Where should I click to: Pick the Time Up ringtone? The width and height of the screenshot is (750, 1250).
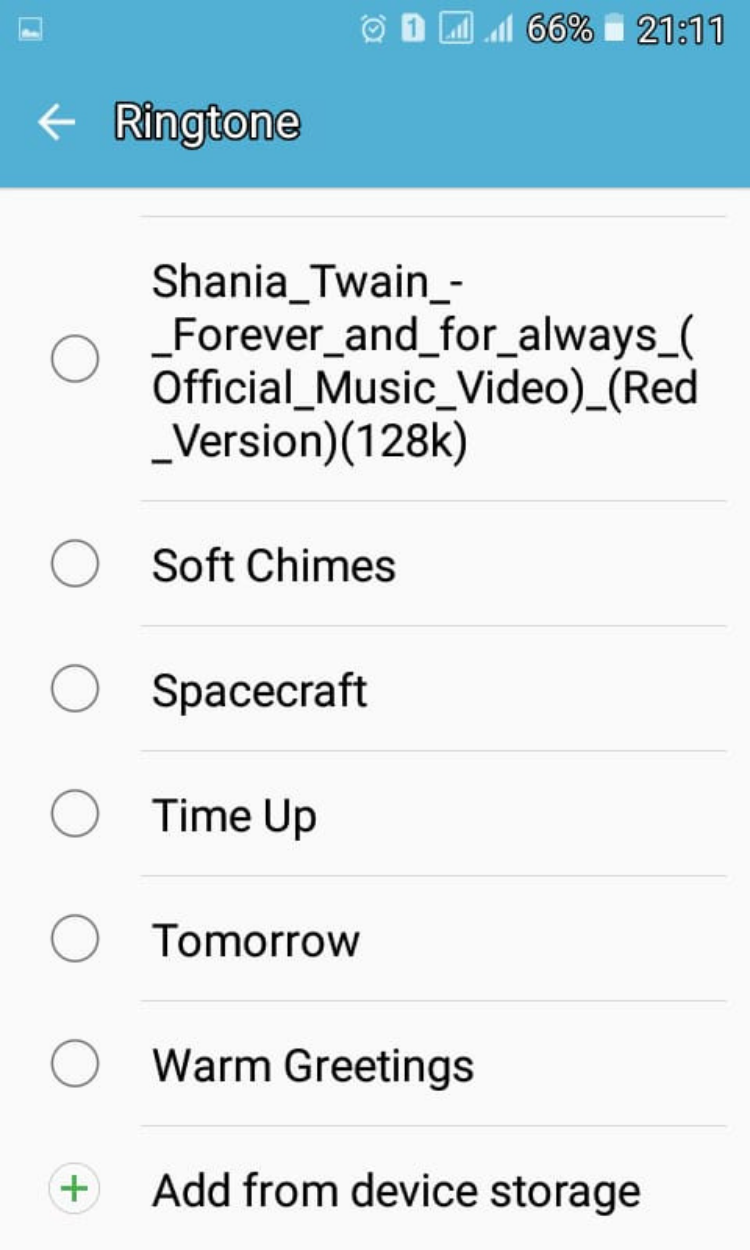click(x=75, y=815)
